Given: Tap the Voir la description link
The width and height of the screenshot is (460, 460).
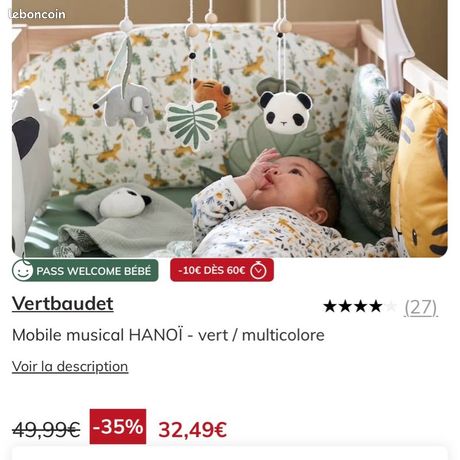Looking at the screenshot, I should (70, 366).
